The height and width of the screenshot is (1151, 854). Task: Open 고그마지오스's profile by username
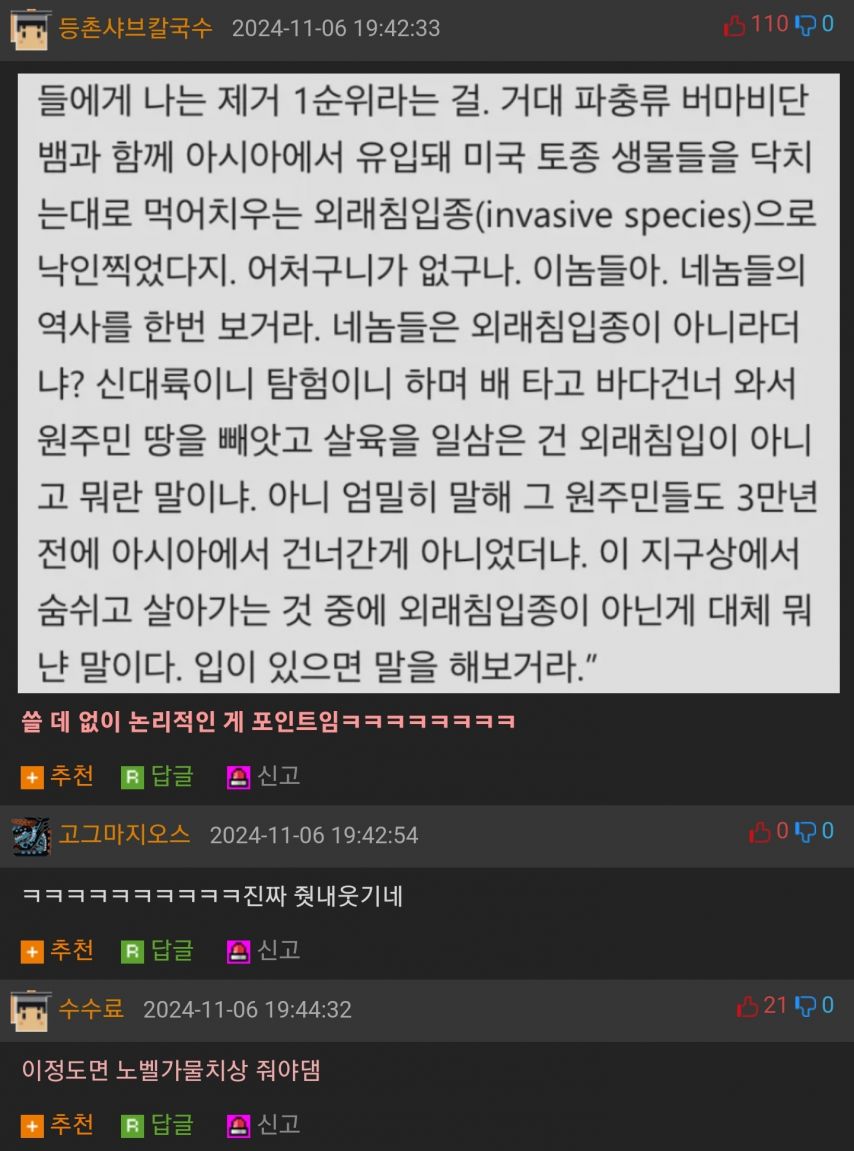pyautogui.click(x=124, y=834)
